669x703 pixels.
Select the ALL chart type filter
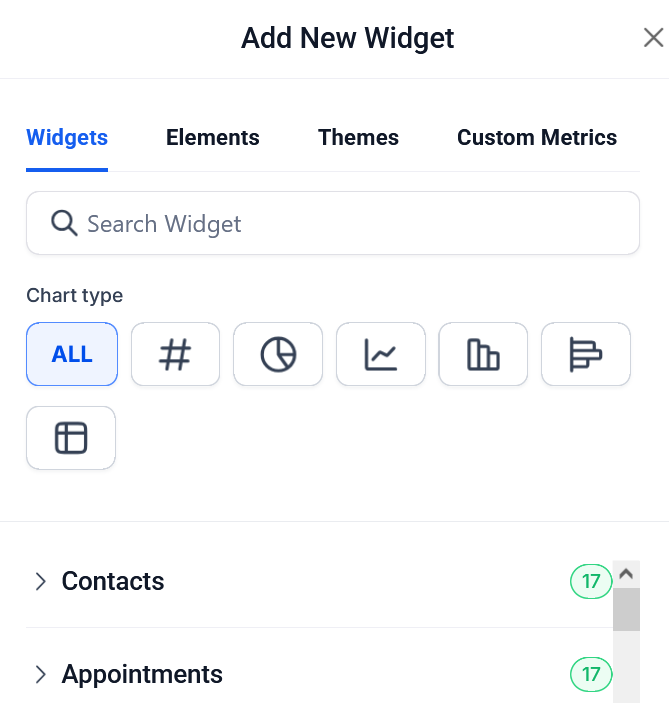tap(72, 354)
